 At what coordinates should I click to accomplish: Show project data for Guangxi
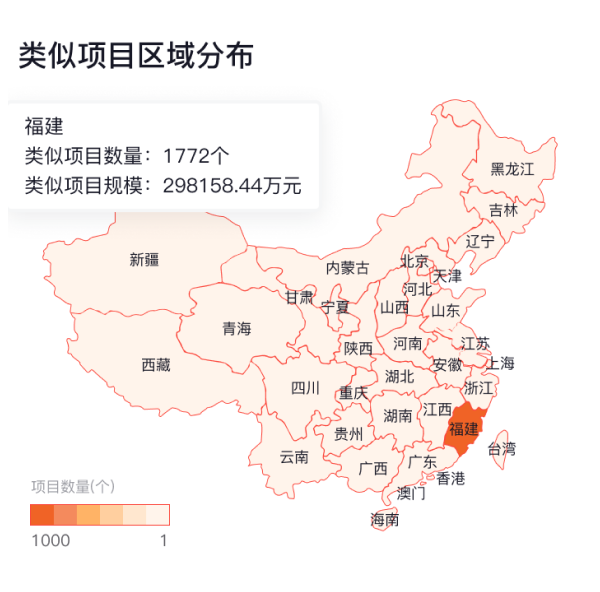coord(373,468)
